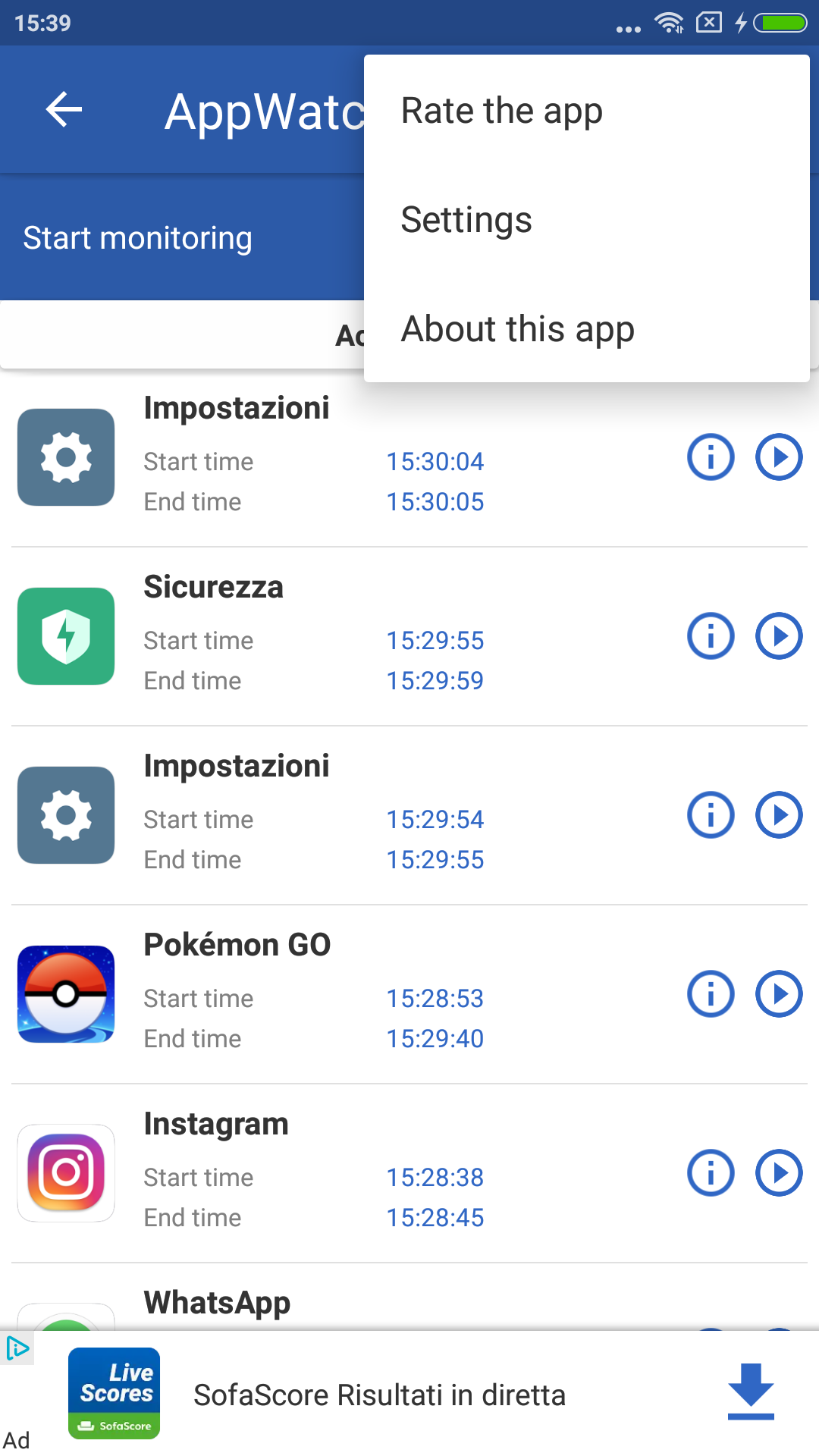Screen dimensions: 819x1456
Task: Launch Instagram with its play icon
Action: point(779,1173)
